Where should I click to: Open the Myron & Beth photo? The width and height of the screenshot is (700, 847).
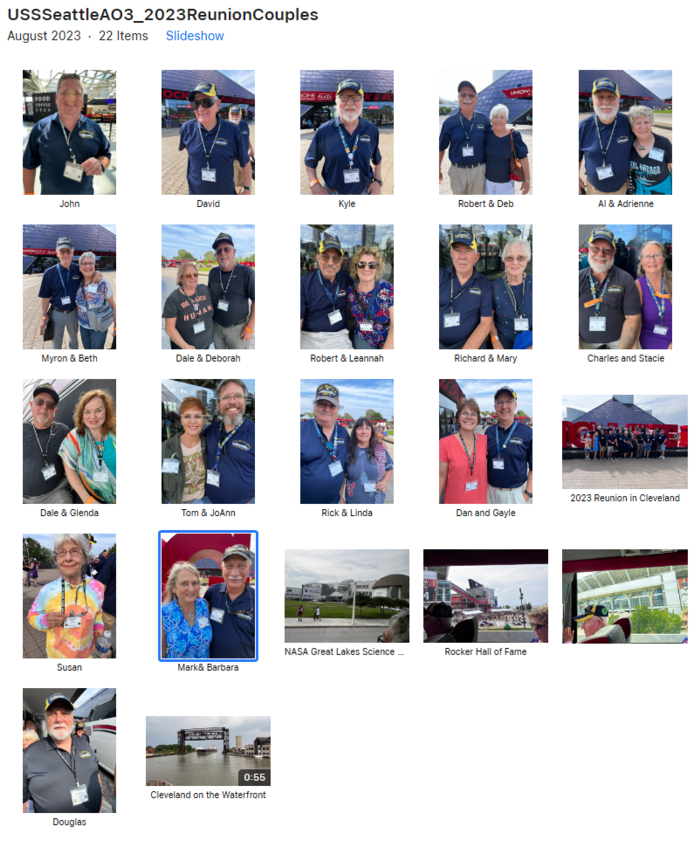click(x=69, y=286)
